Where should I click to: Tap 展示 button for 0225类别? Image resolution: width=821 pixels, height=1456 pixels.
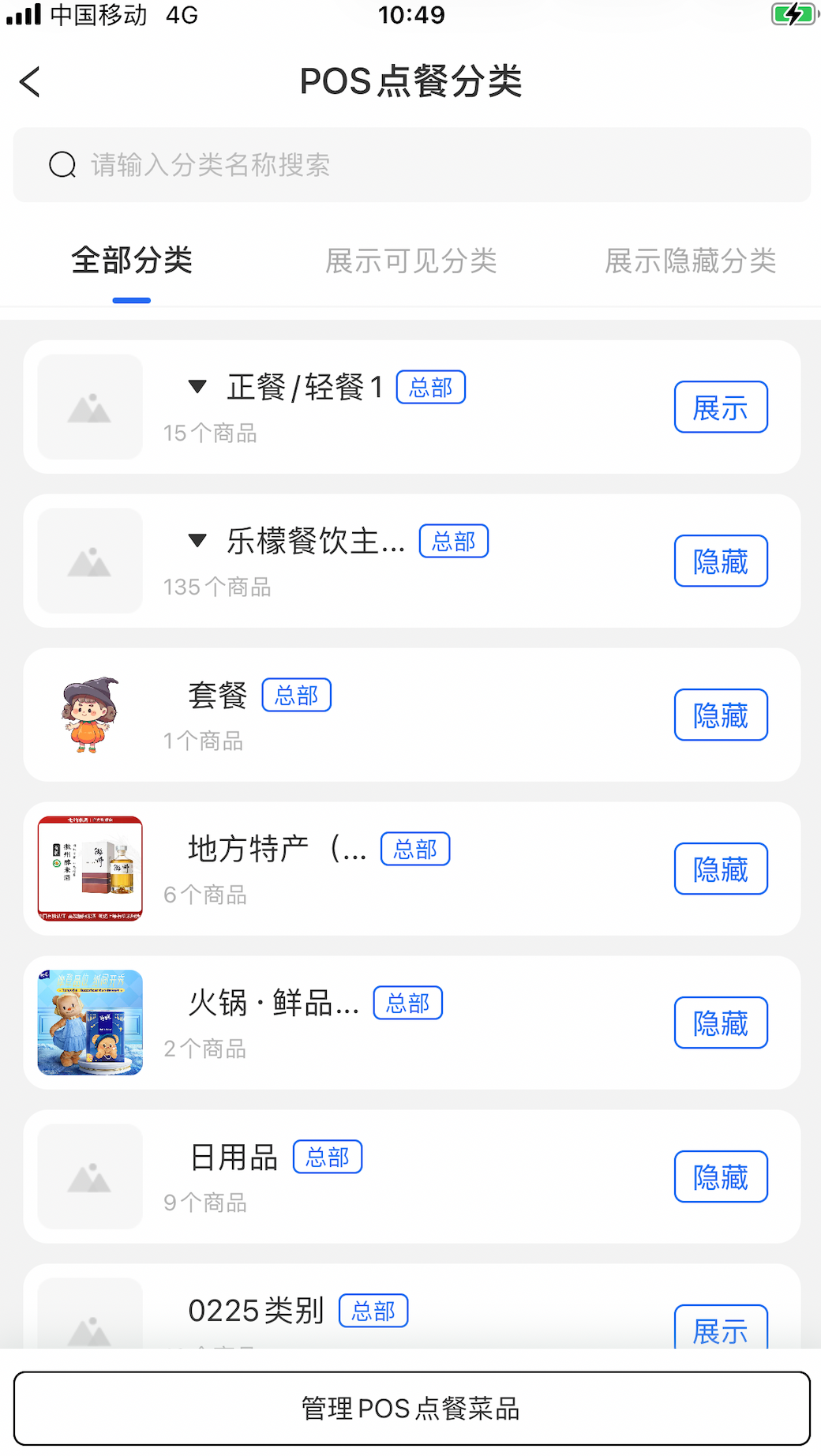pos(720,1329)
